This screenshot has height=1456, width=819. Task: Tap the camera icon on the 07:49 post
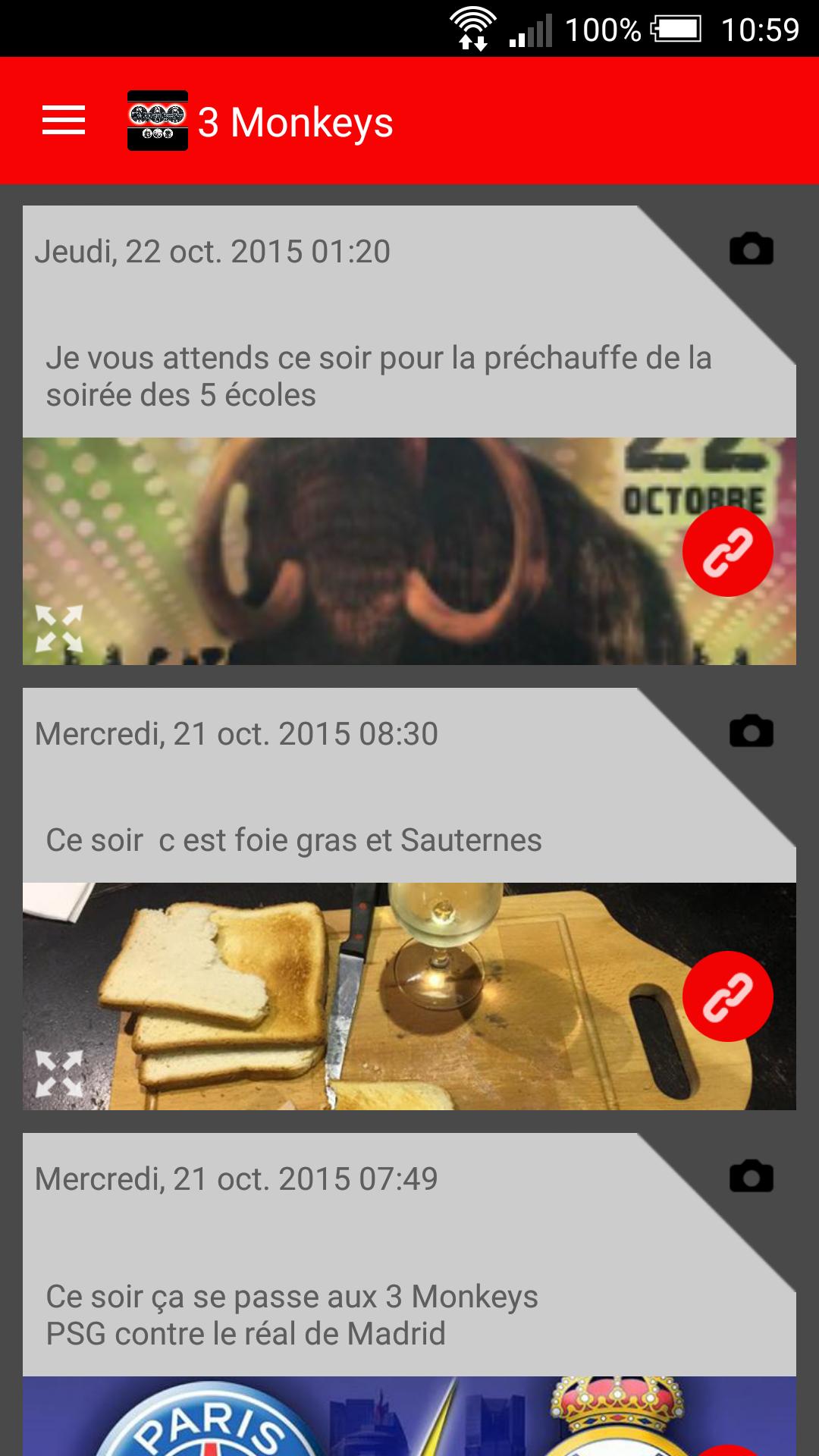(751, 1177)
